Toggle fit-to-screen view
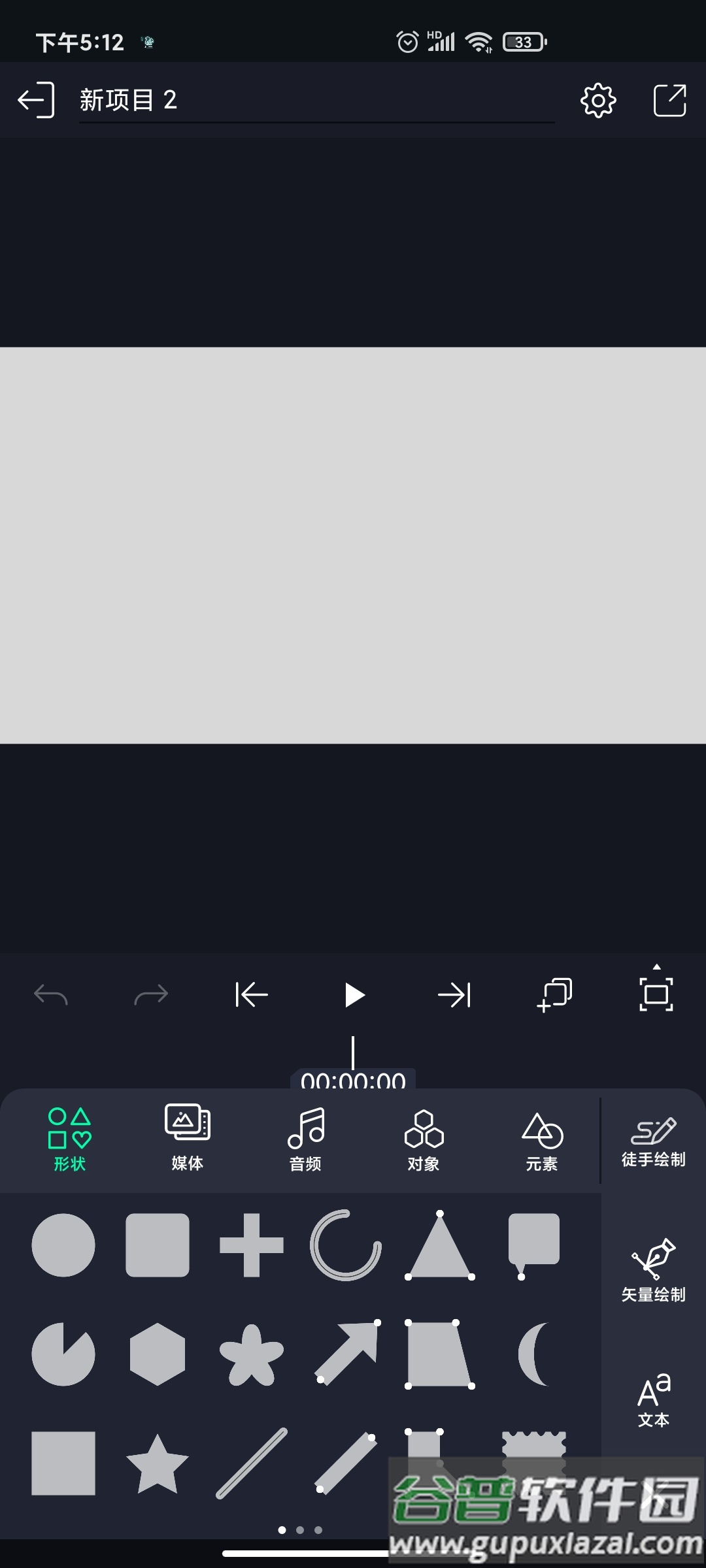 coord(656,994)
